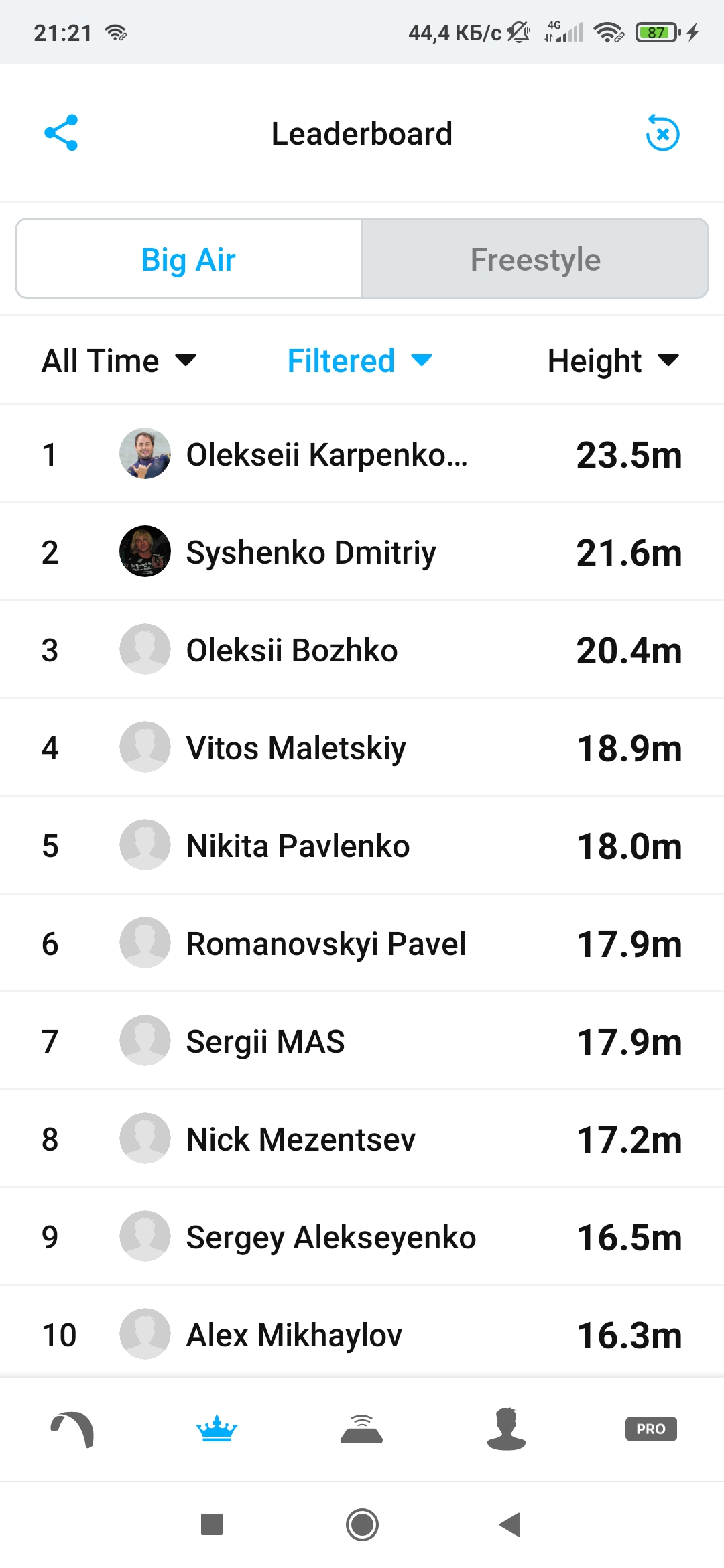
Task: Select the Big Air segment
Action: coord(189,259)
